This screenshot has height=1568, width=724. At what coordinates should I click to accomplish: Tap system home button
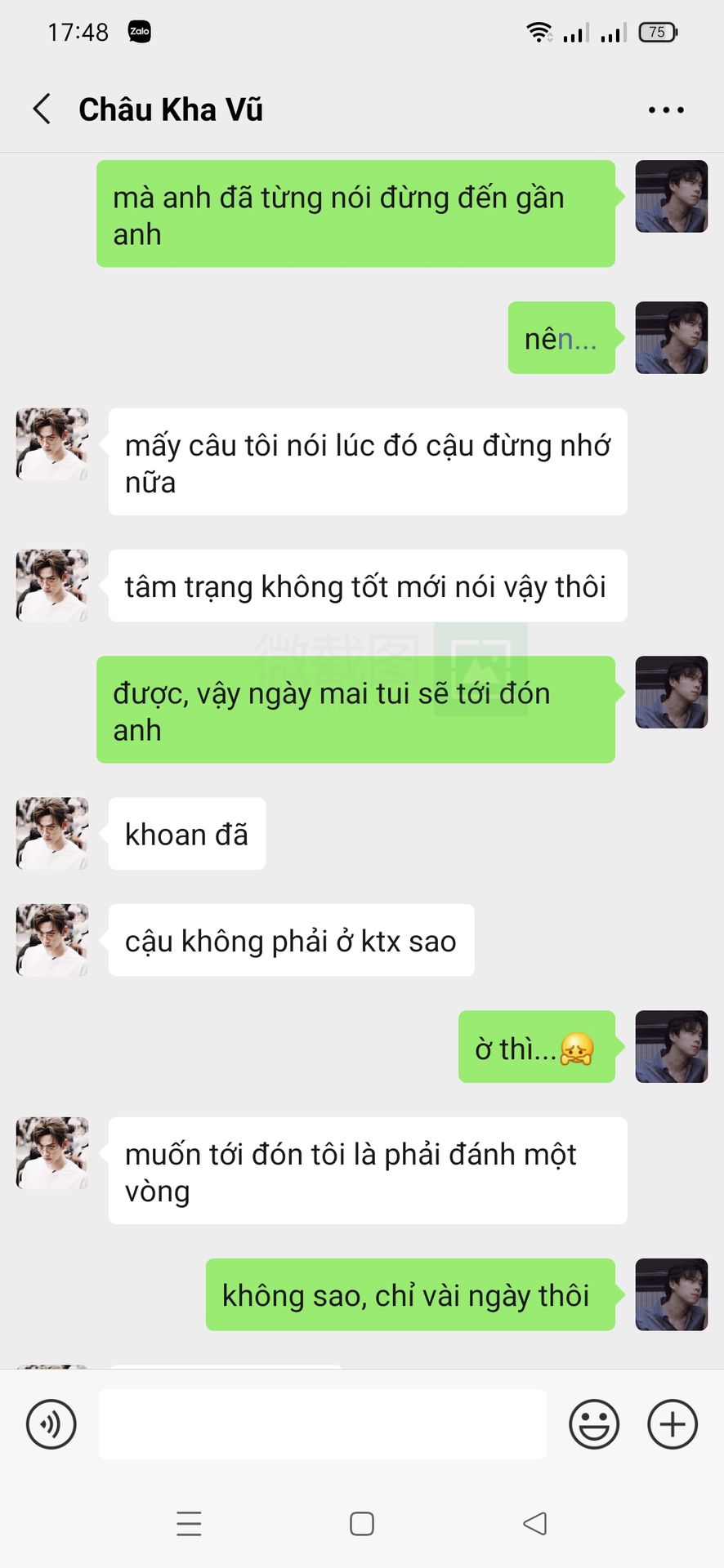point(362,1524)
